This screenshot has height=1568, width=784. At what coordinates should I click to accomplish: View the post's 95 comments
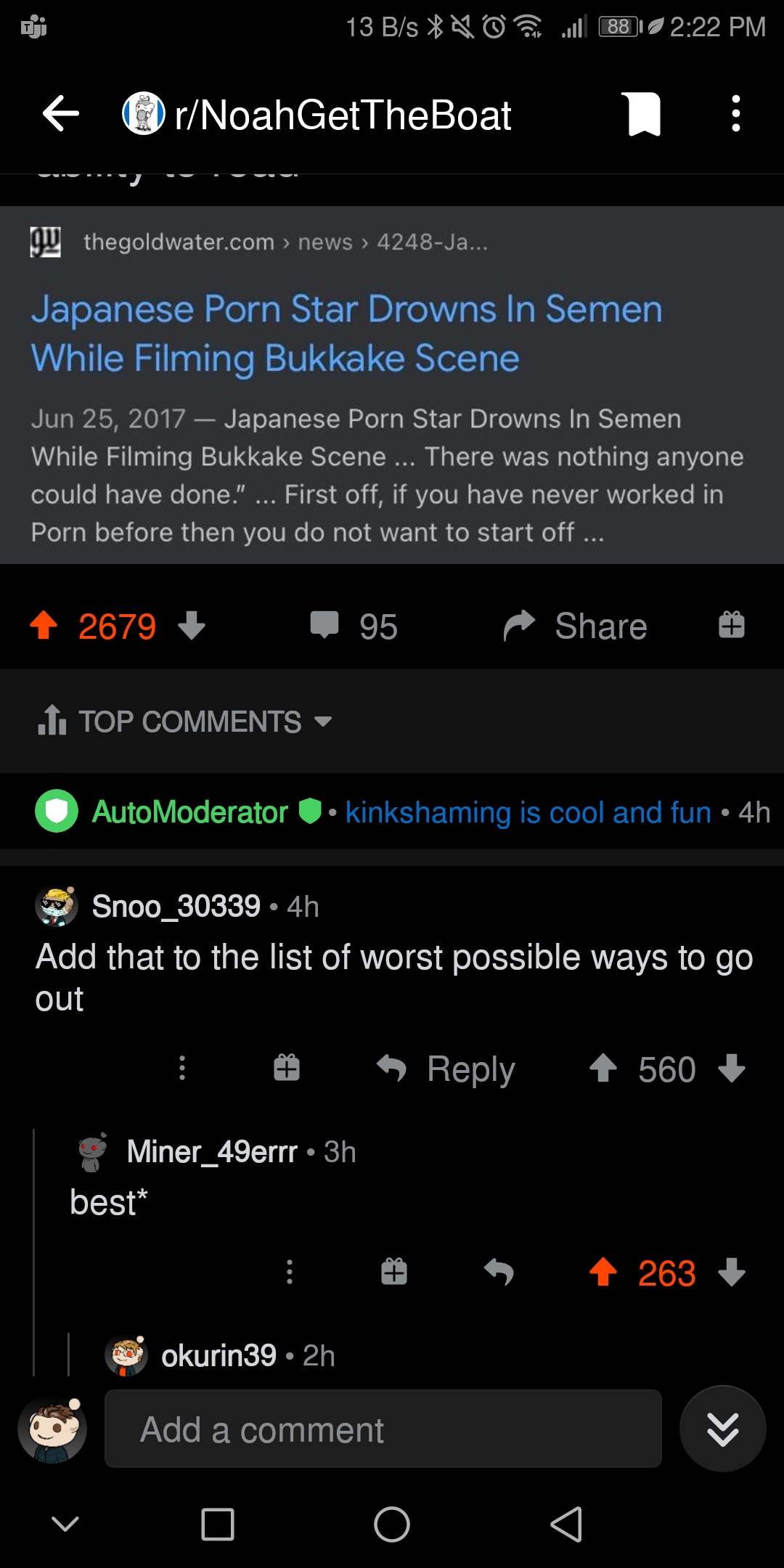pos(354,626)
